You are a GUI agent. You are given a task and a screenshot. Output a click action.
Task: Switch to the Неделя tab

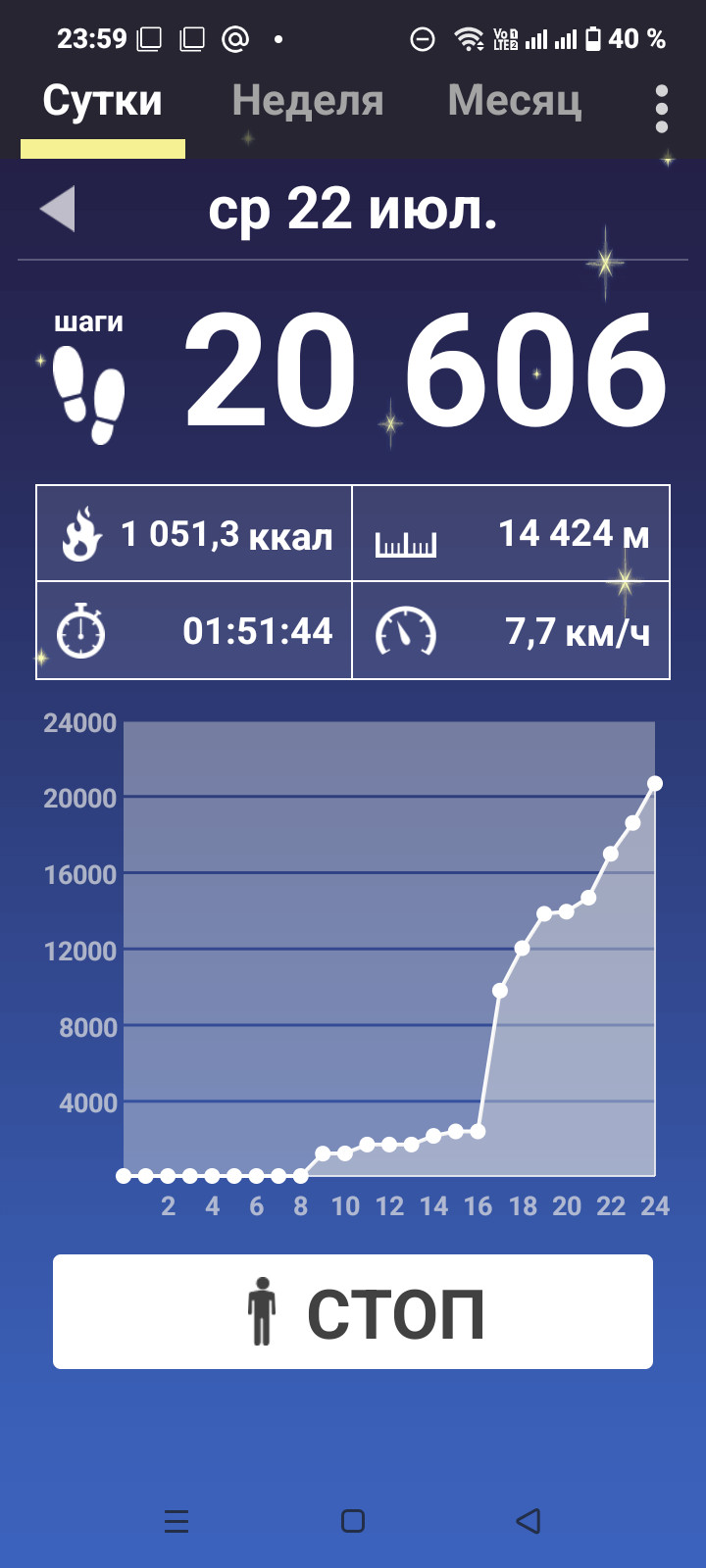tap(307, 102)
